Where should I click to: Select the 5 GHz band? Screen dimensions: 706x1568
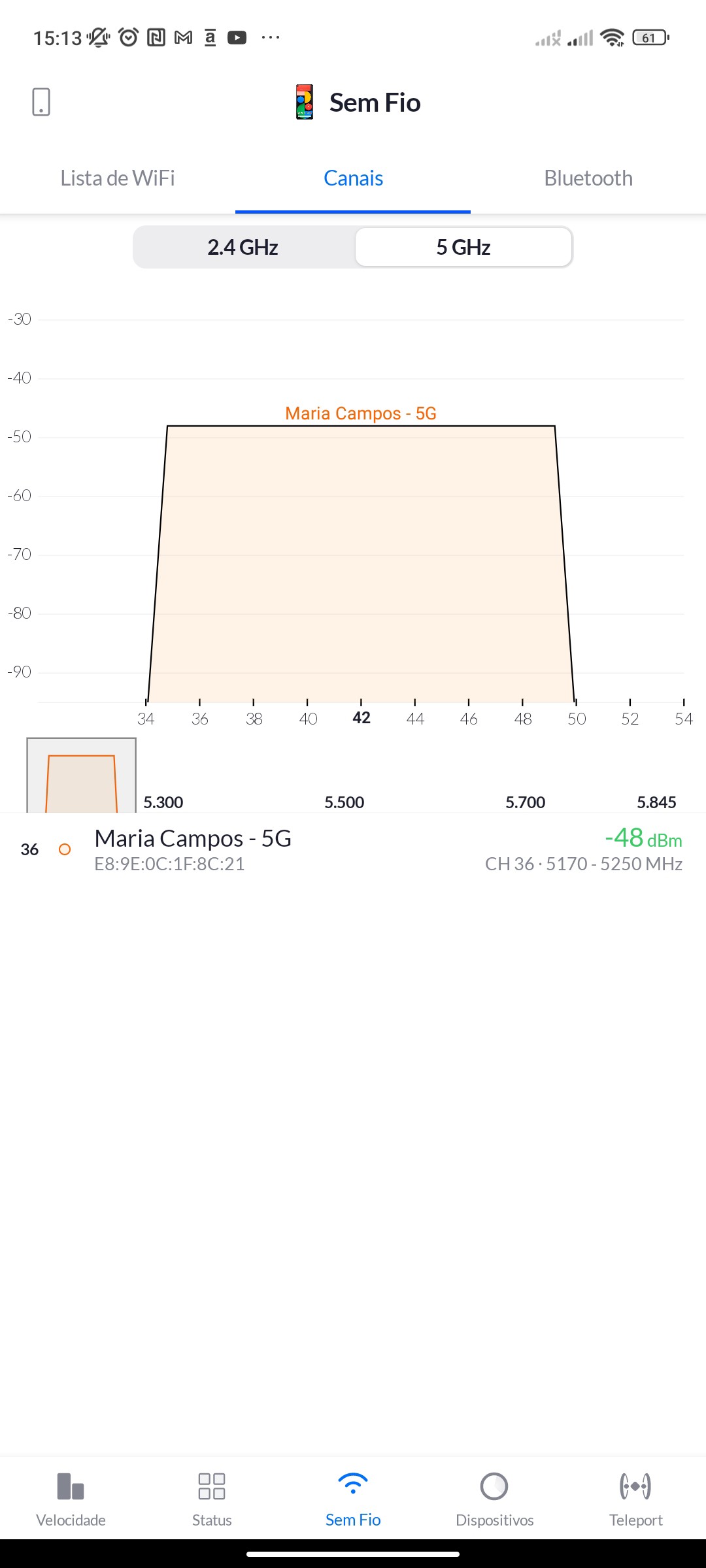point(463,248)
